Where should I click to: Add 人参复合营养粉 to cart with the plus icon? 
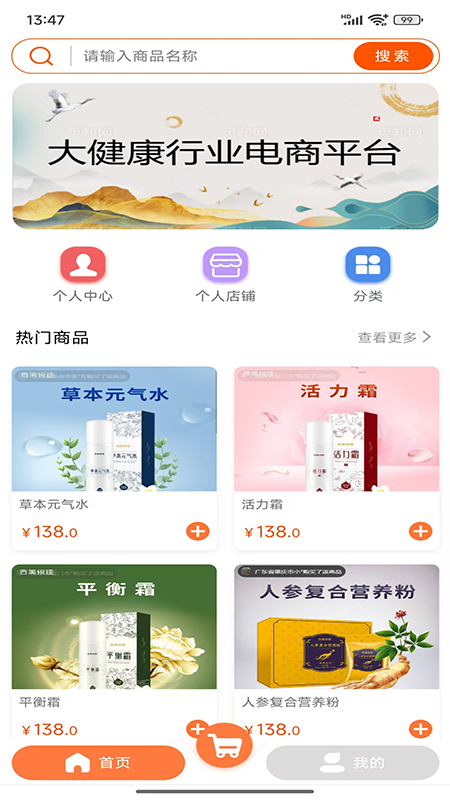[420, 729]
